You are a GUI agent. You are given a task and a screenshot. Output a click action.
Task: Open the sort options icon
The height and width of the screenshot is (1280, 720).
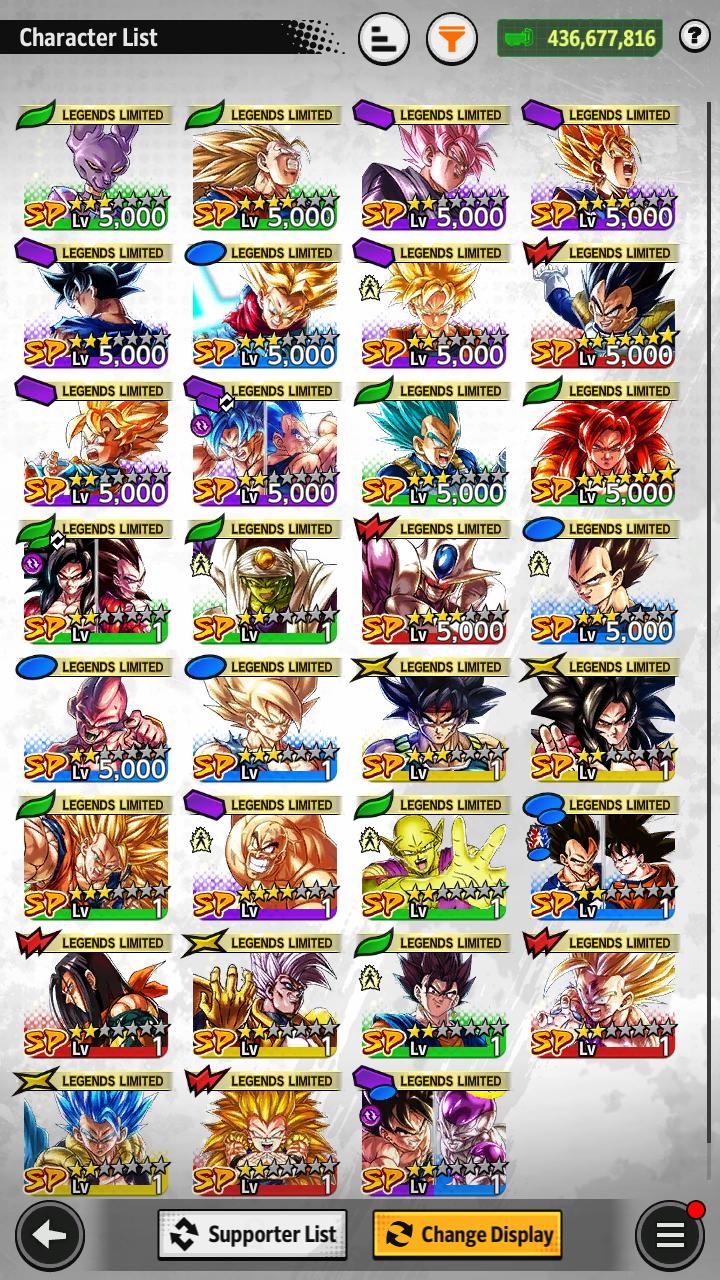click(383, 39)
